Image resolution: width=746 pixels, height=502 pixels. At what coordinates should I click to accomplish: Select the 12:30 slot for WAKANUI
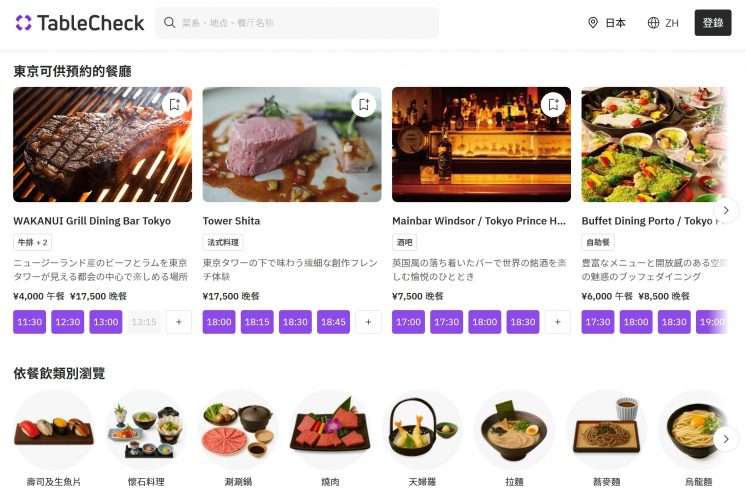coord(68,322)
